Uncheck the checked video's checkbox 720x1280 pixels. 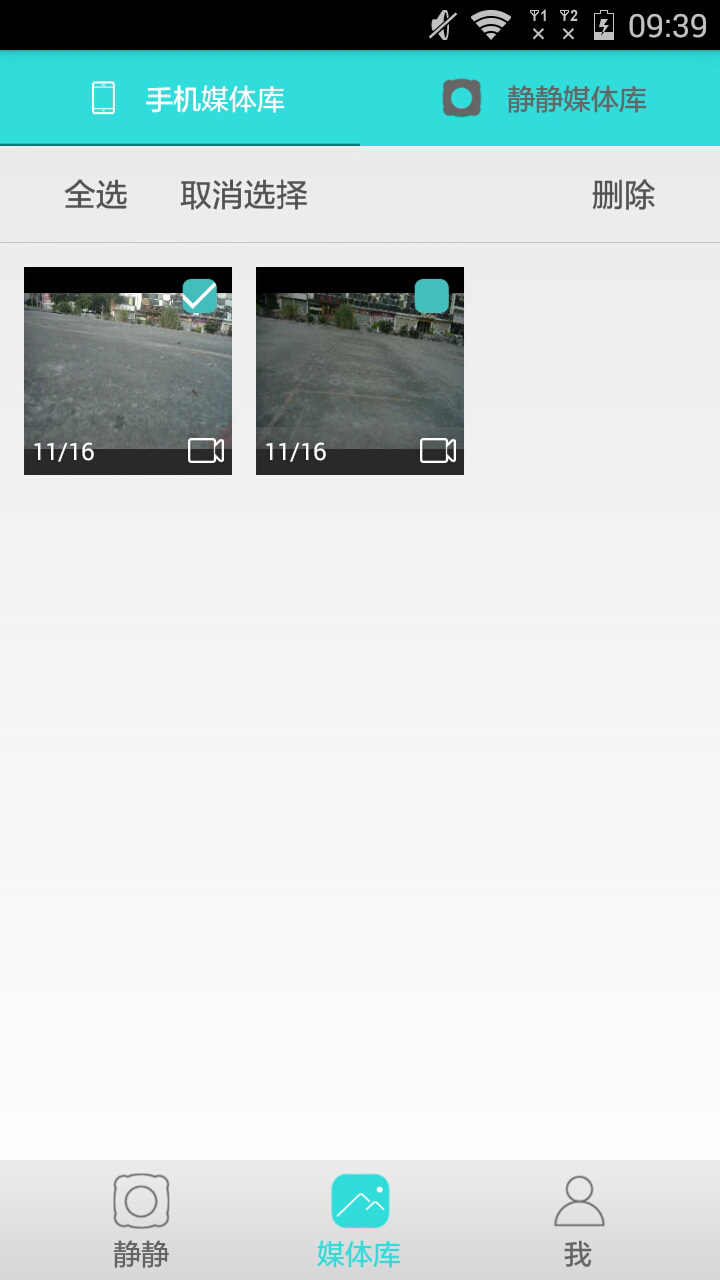[x=200, y=296]
